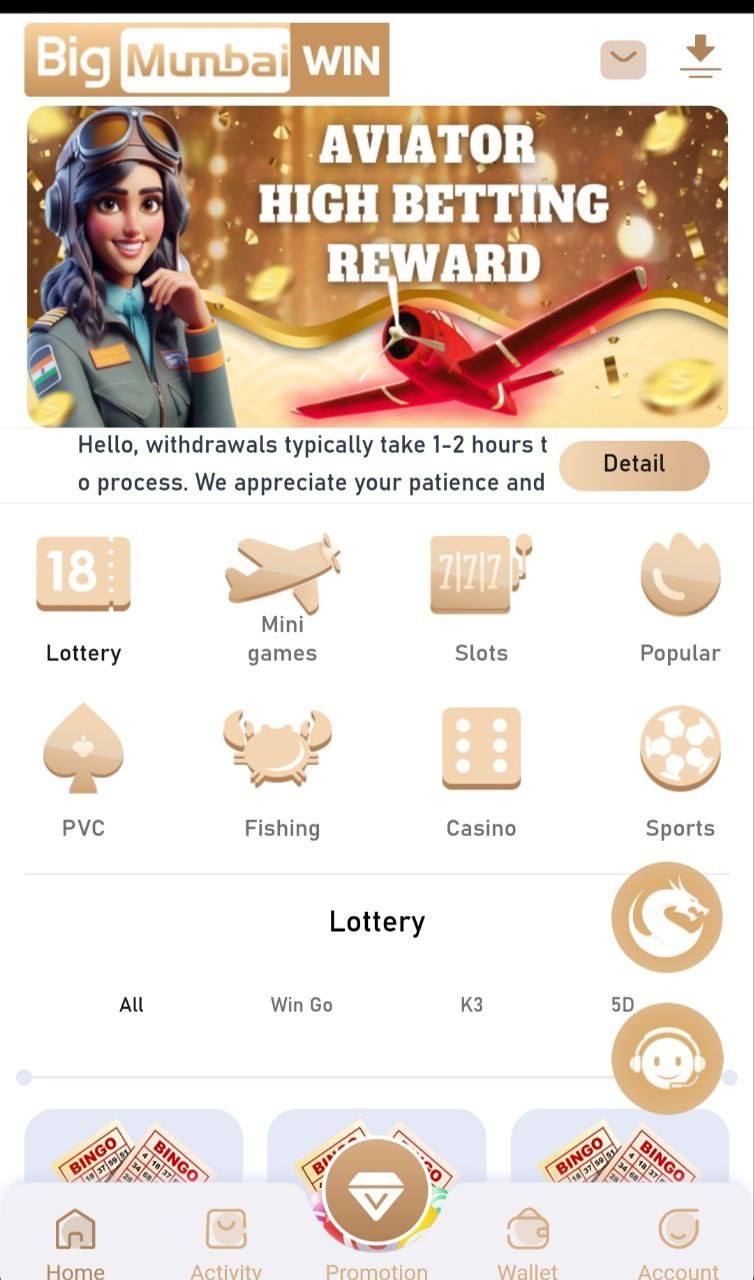Switch to the K3 lottery filter
This screenshot has height=1280, width=754.
coord(471,1005)
